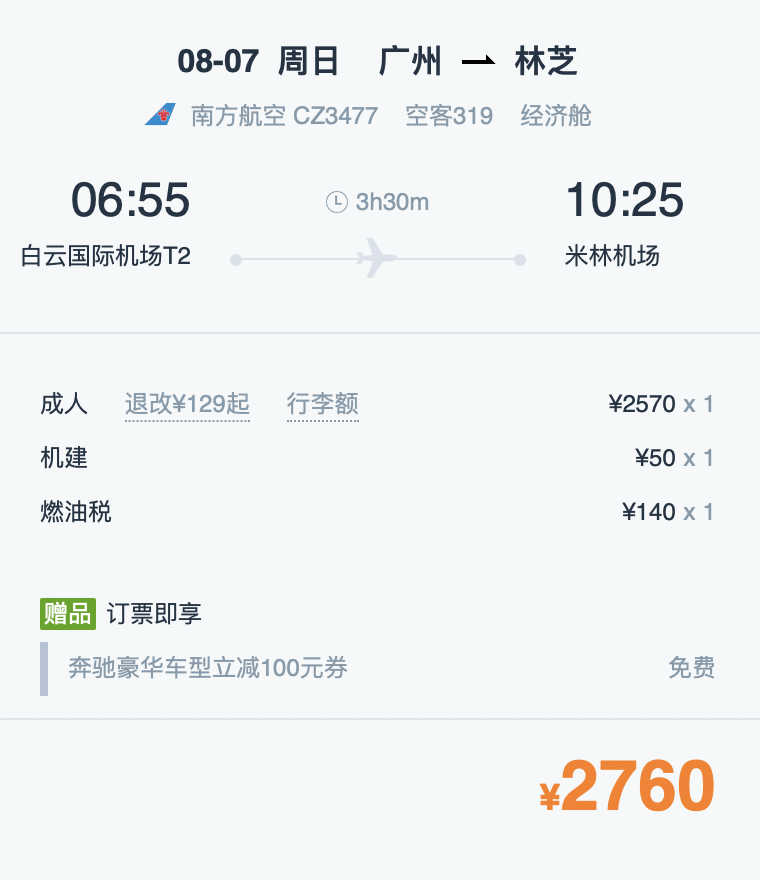
Task: Open the 退改¥129起 refund policy link
Action: (187, 404)
